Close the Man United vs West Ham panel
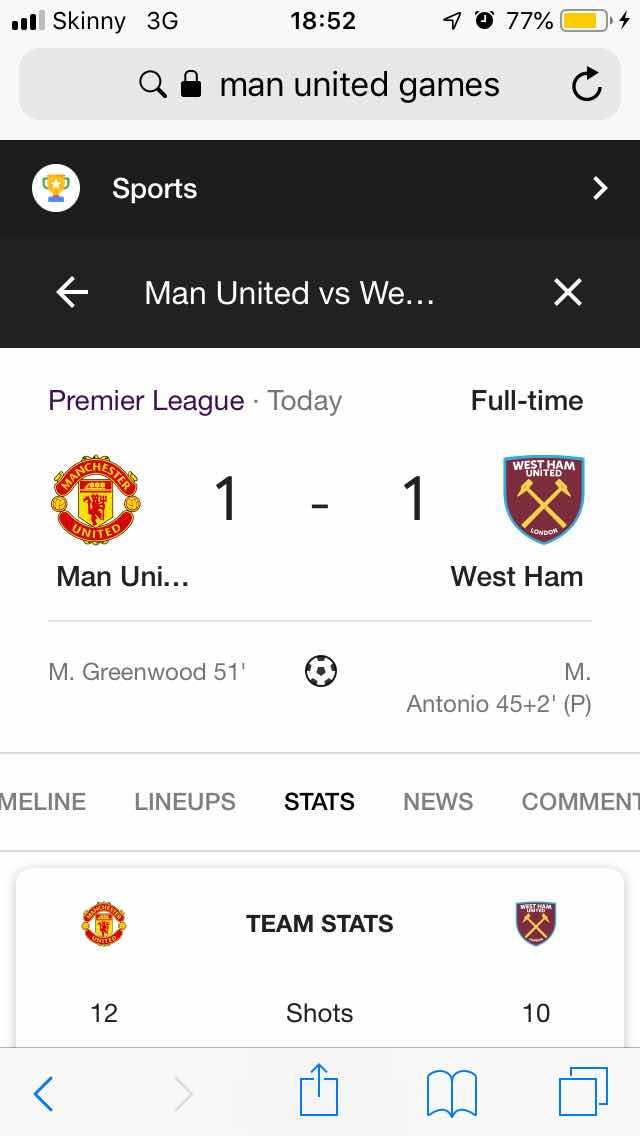The image size is (640, 1136). 568,293
